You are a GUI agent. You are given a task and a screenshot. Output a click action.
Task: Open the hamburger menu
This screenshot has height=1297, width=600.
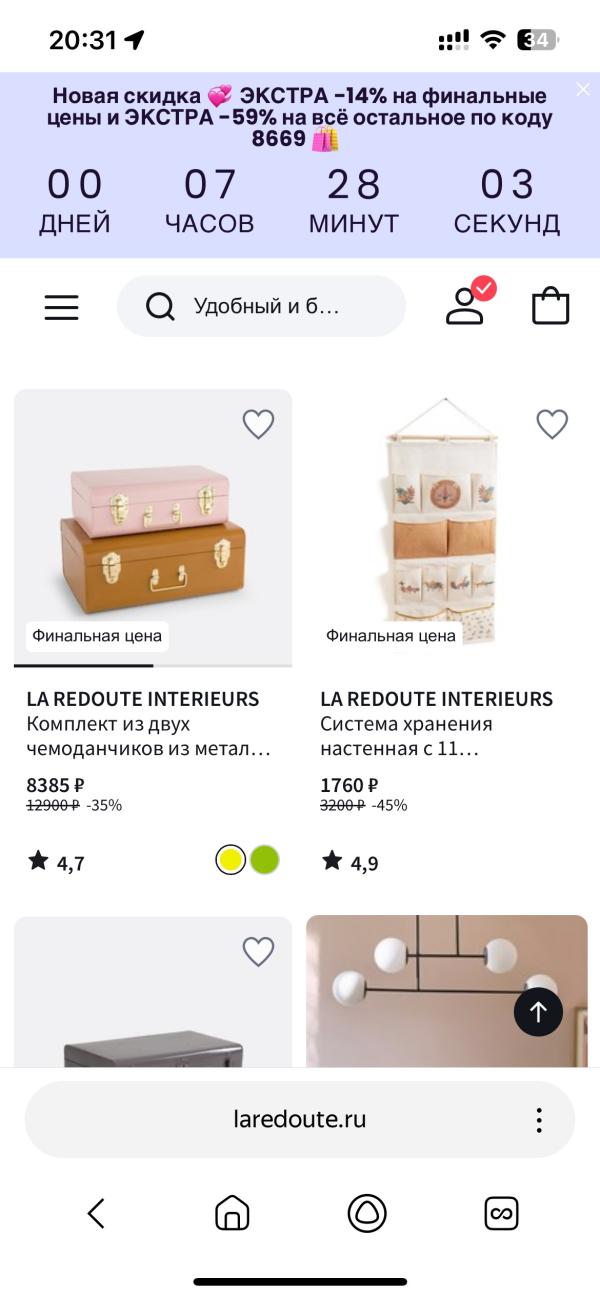pos(61,307)
